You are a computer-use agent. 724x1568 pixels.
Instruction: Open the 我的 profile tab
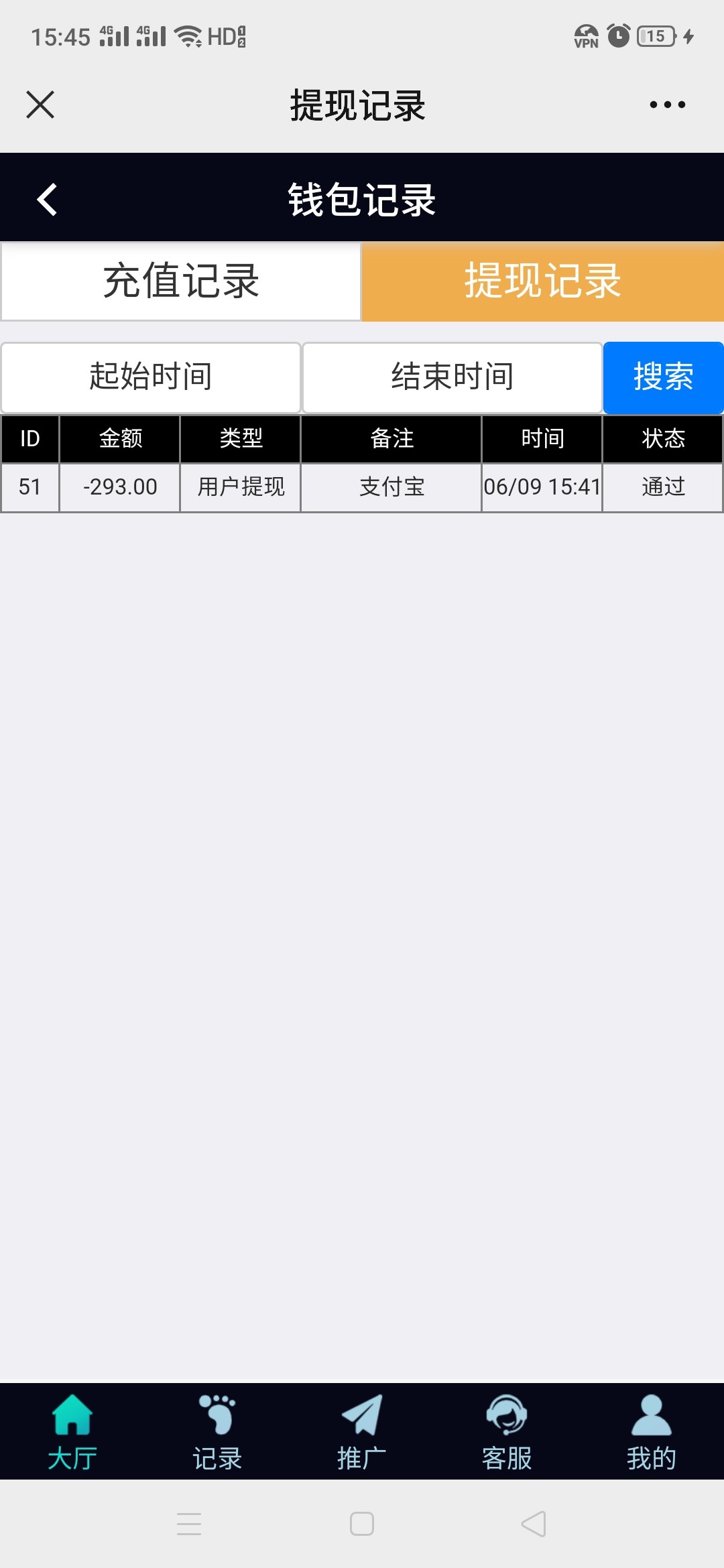(652, 1431)
